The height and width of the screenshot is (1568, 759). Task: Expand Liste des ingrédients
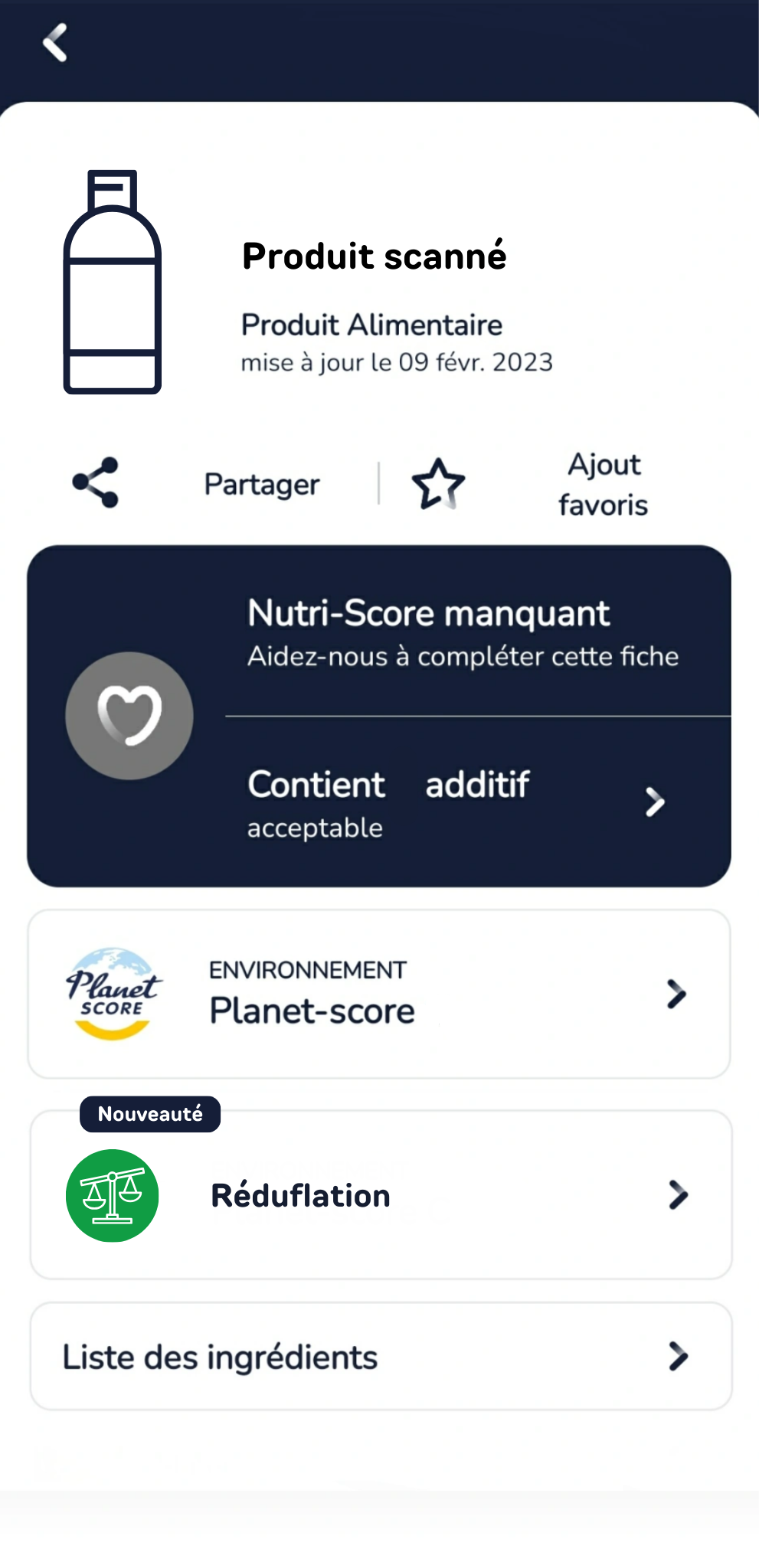(x=381, y=1356)
